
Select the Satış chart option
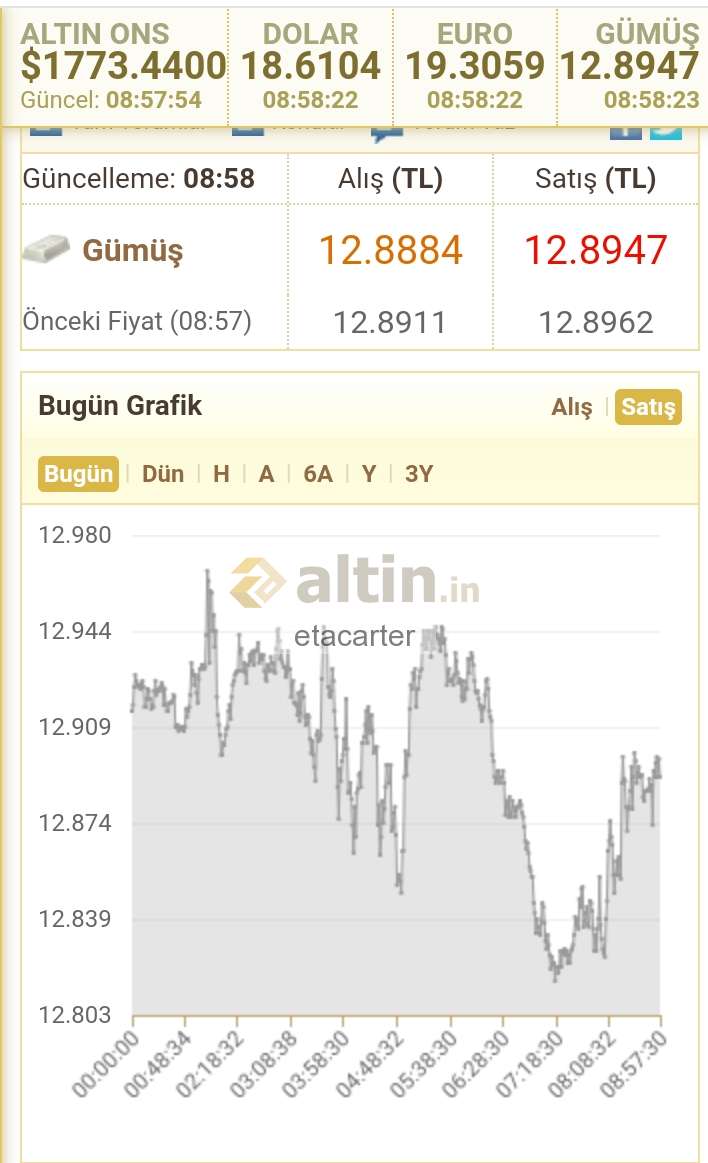point(648,406)
